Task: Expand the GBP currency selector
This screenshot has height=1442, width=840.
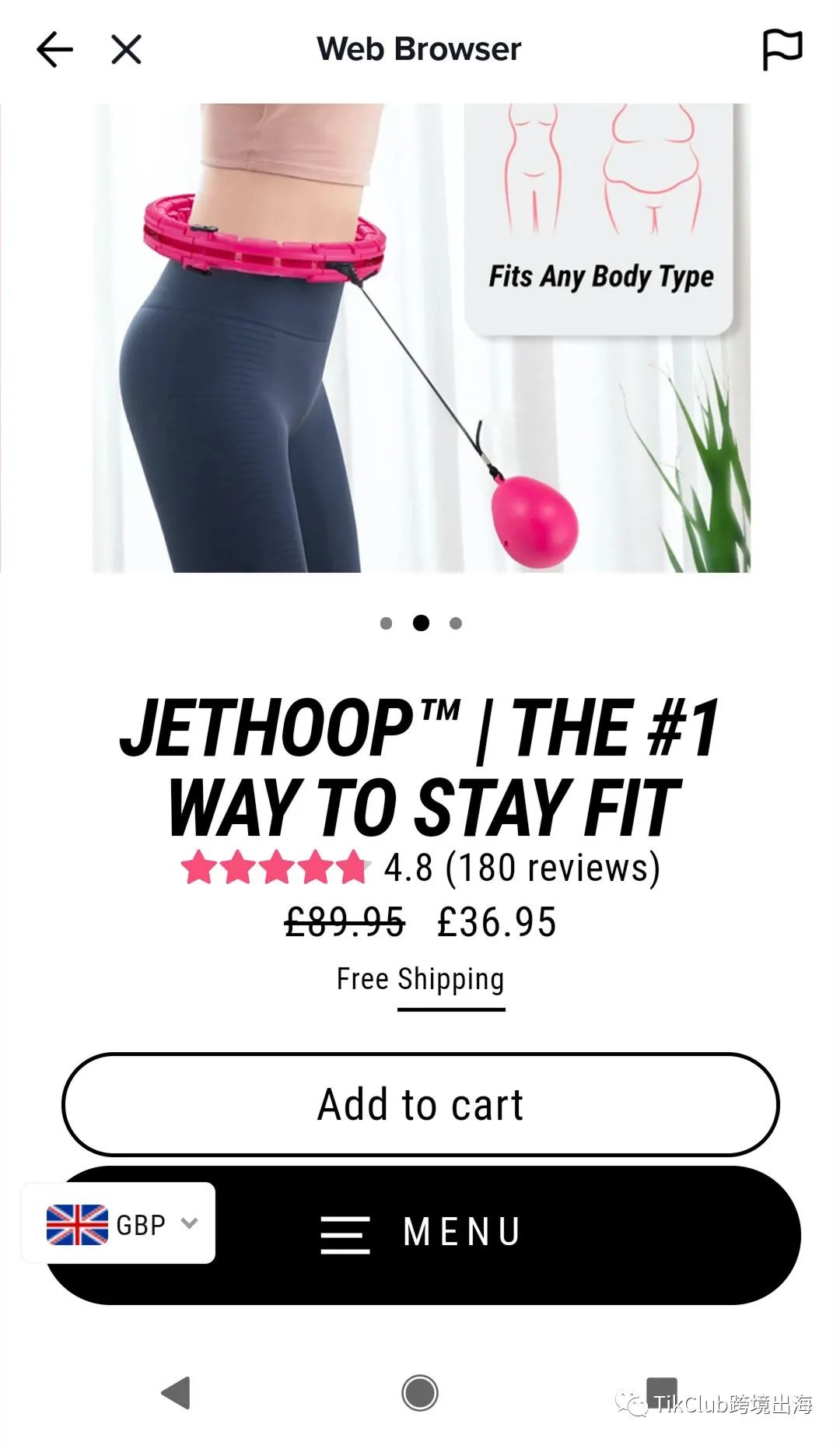Action: (x=119, y=1223)
